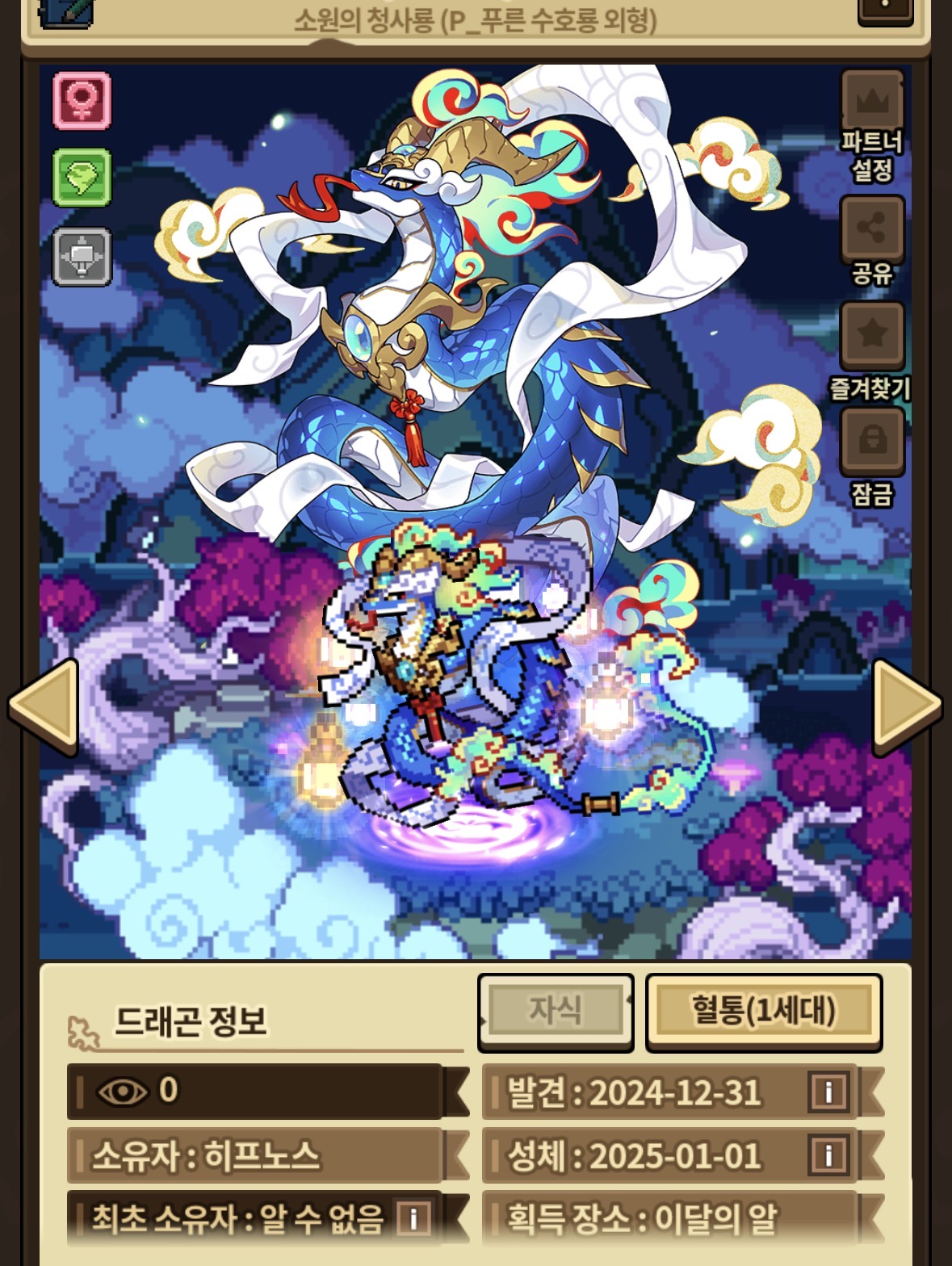Tap the green gem icon
The width and height of the screenshot is (952, 1266).
(82, 178)
